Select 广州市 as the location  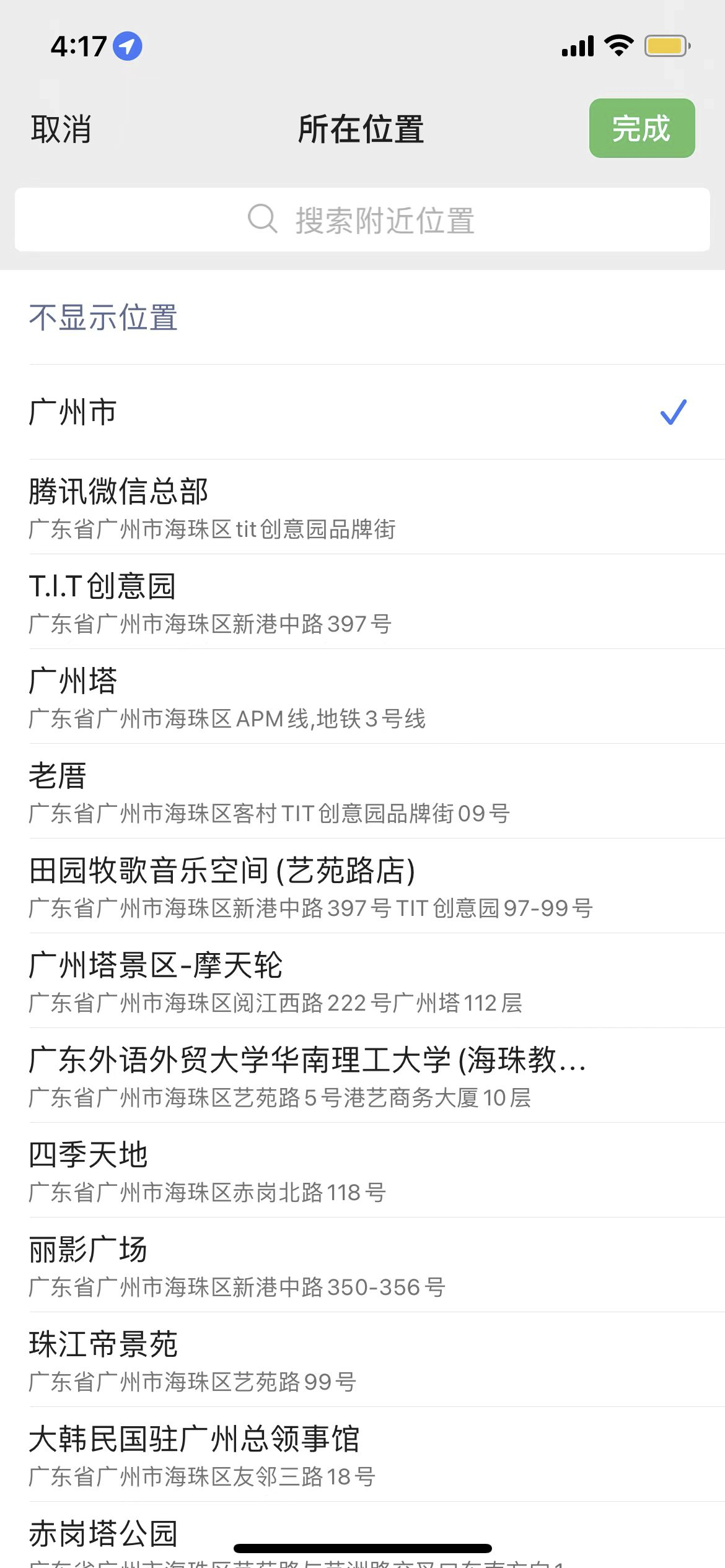pyautogui.click(x=362, y=412)
